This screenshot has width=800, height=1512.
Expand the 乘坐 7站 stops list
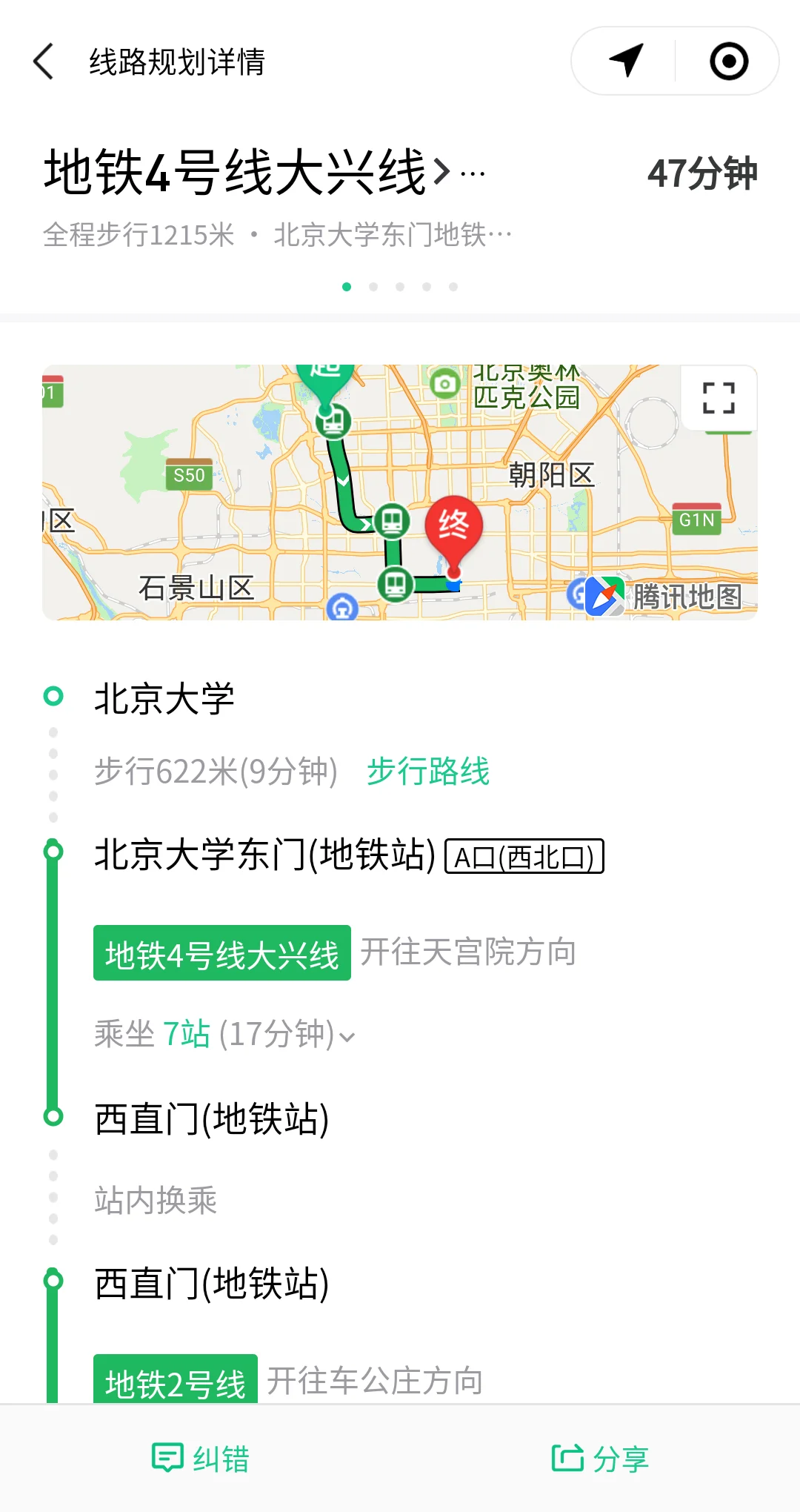pyautogui.click(x=224, y=1034)
